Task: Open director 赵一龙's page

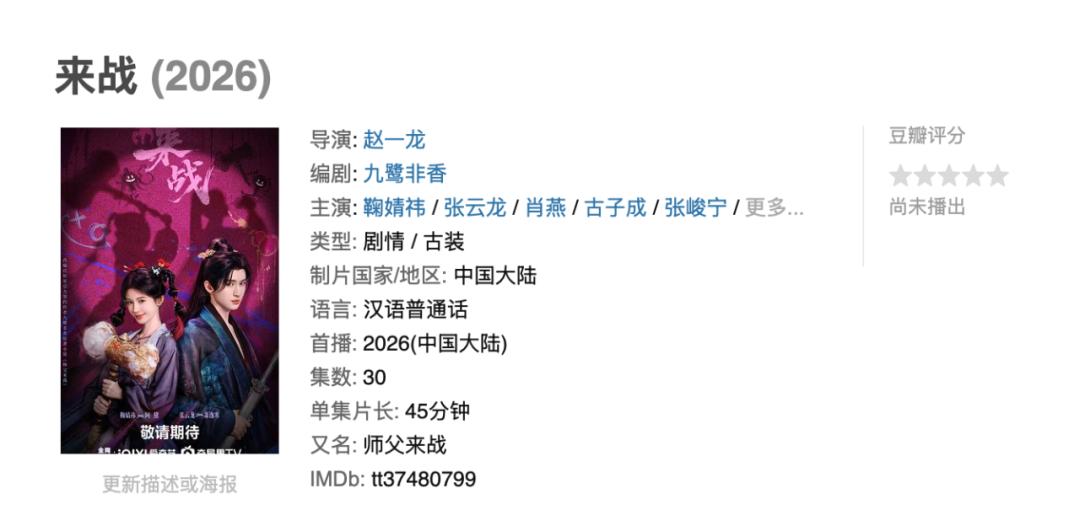Action: 394,140
